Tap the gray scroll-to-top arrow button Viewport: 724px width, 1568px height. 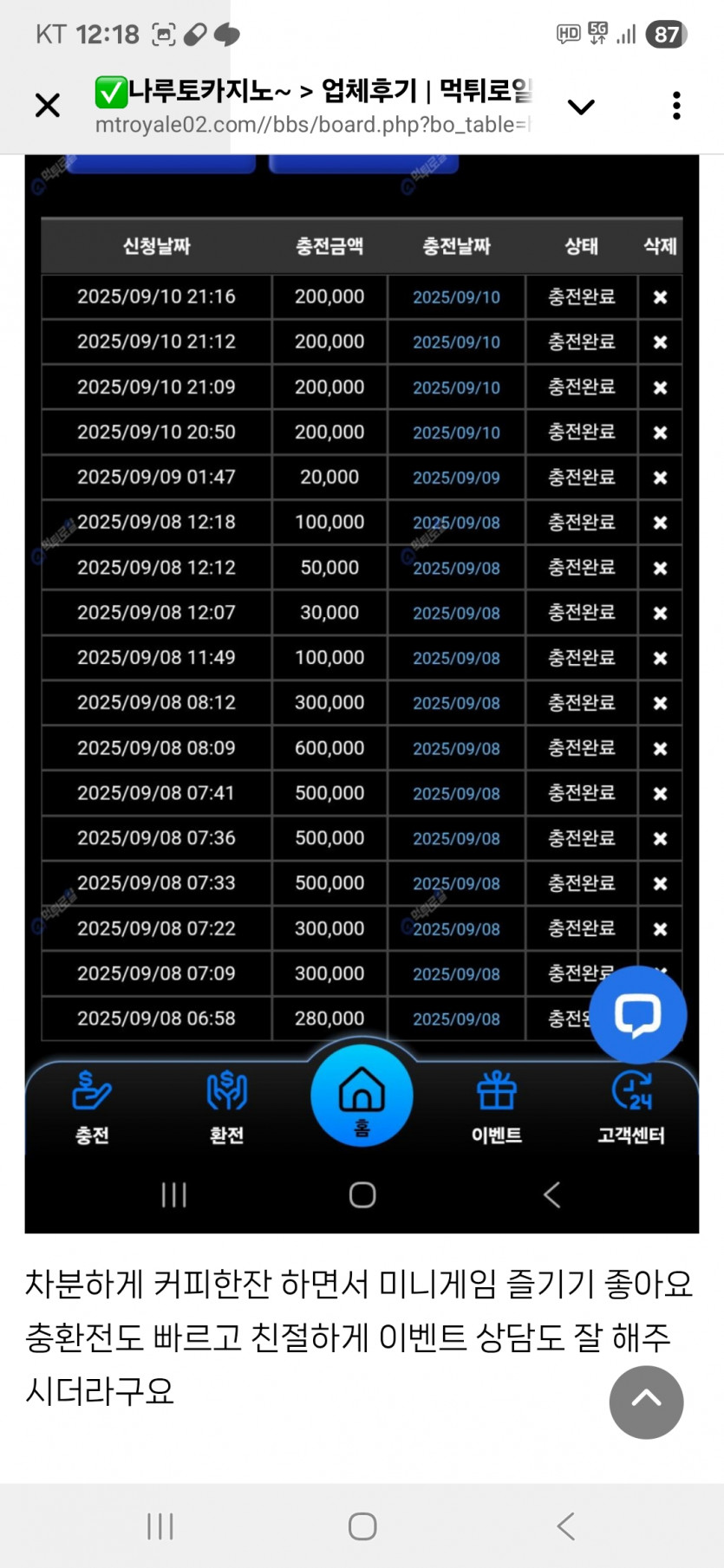point(646,1402)
